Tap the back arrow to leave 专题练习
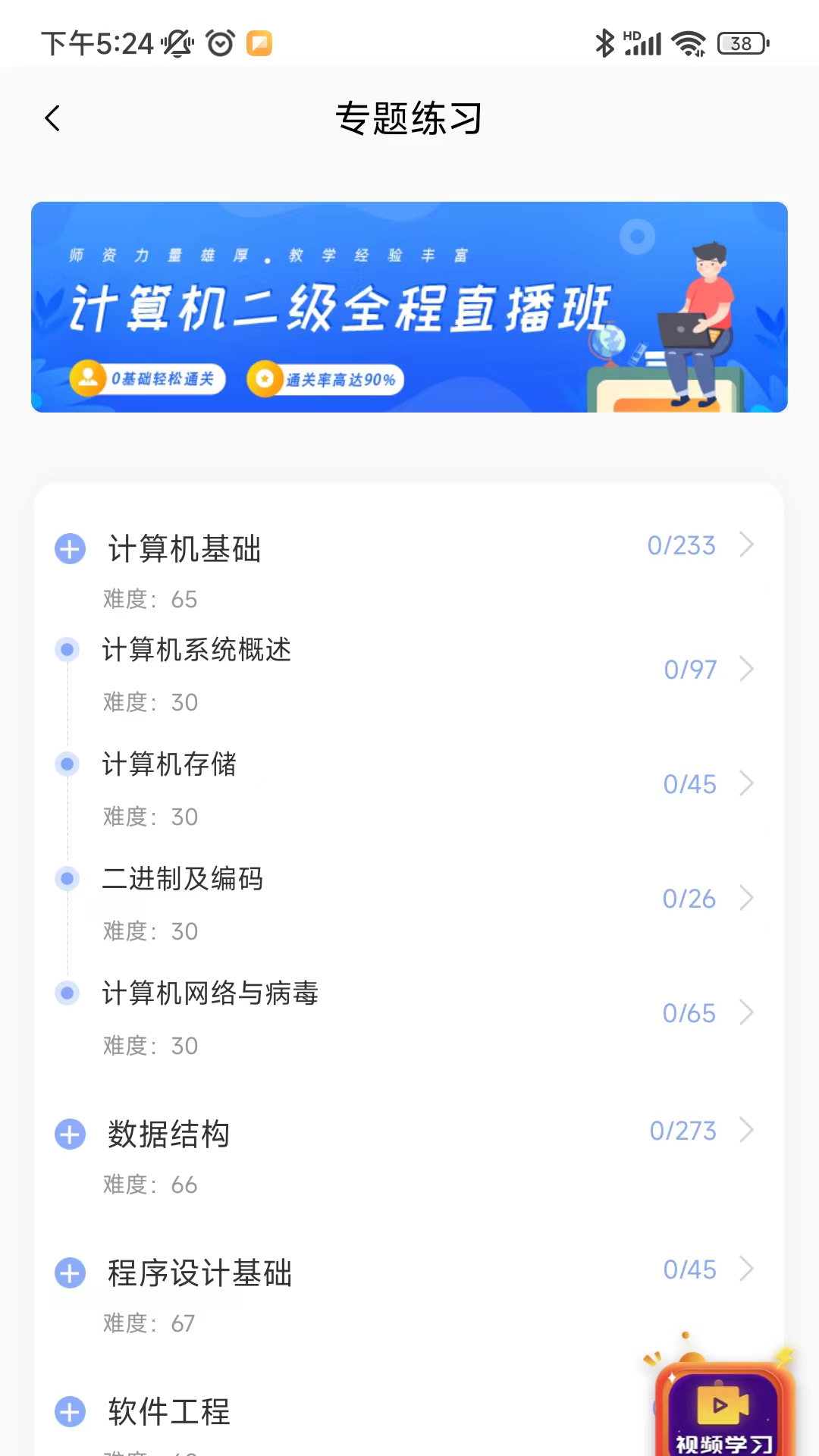 click(x=52, y=118)
